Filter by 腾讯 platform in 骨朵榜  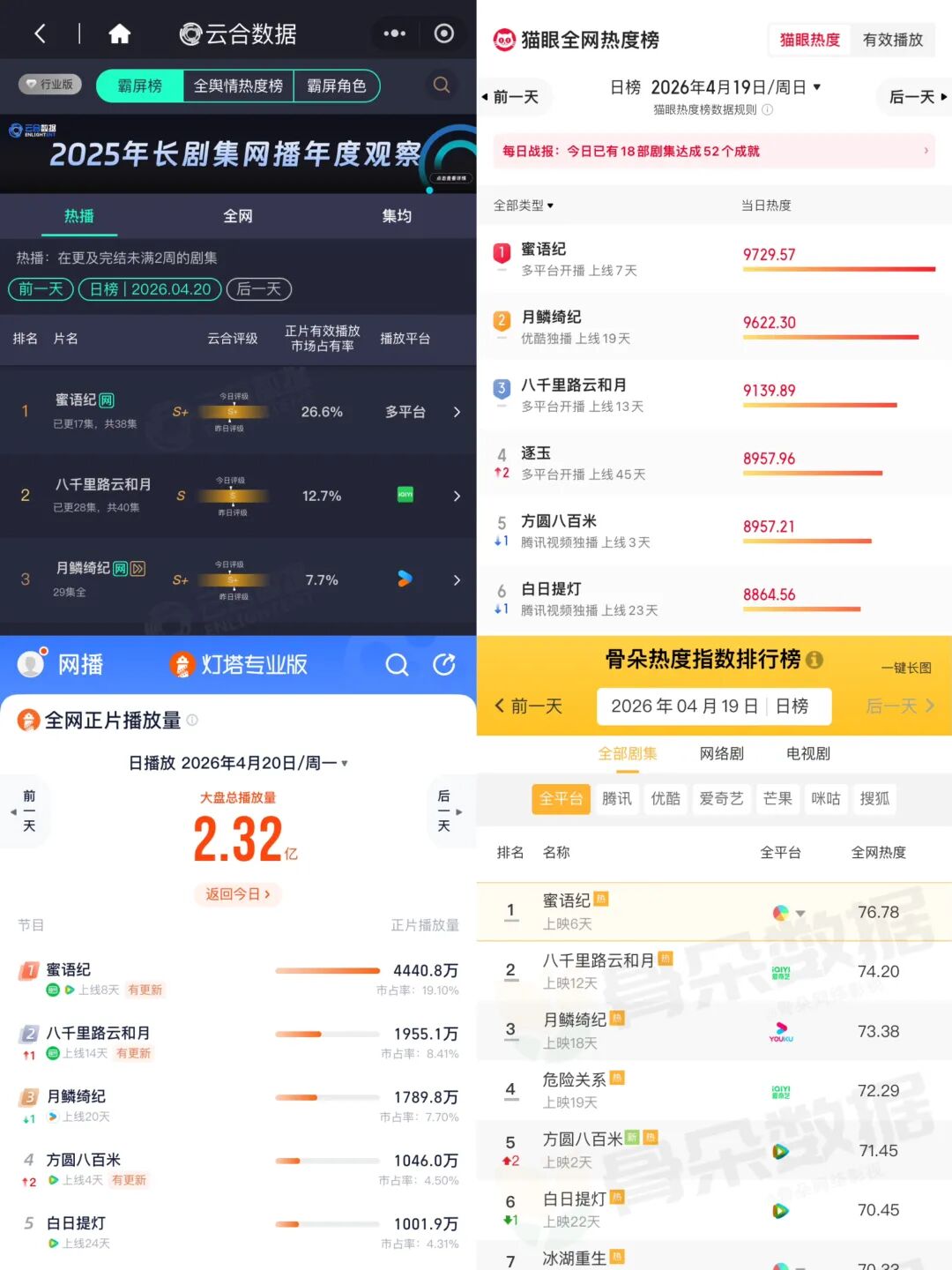[x=617, y=799]
